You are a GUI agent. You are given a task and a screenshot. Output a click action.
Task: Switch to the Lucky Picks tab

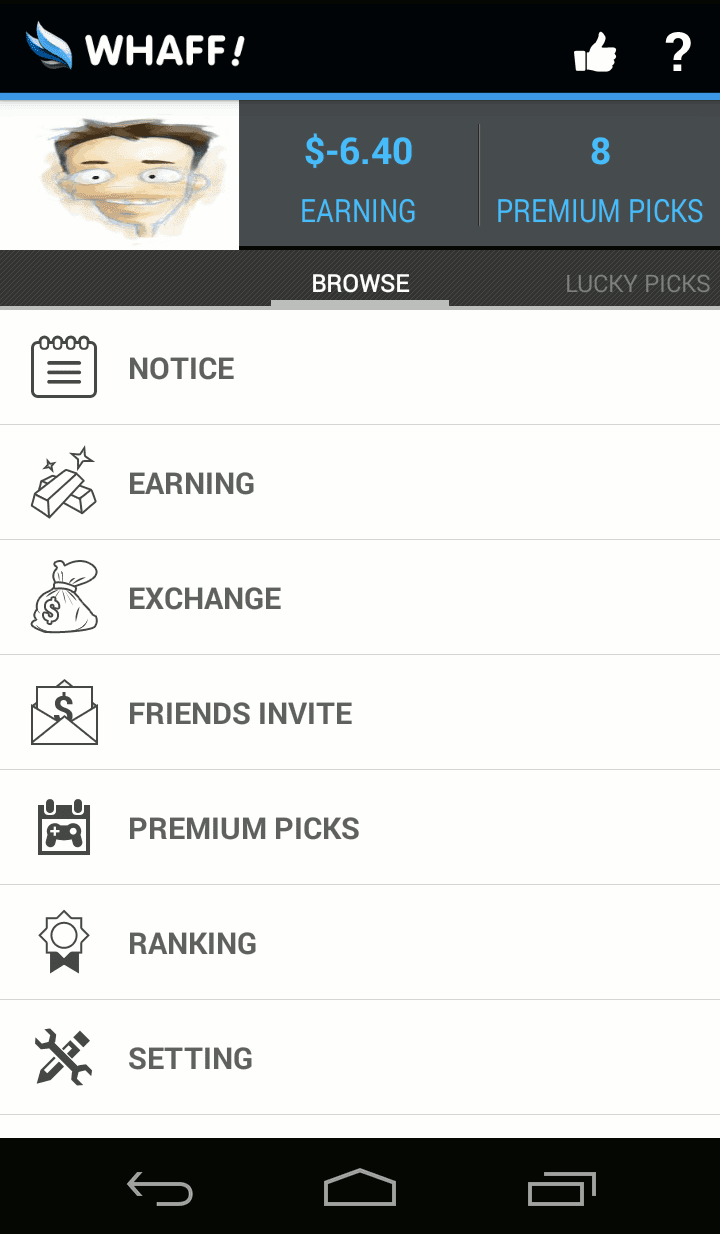(x=637, y=284)
